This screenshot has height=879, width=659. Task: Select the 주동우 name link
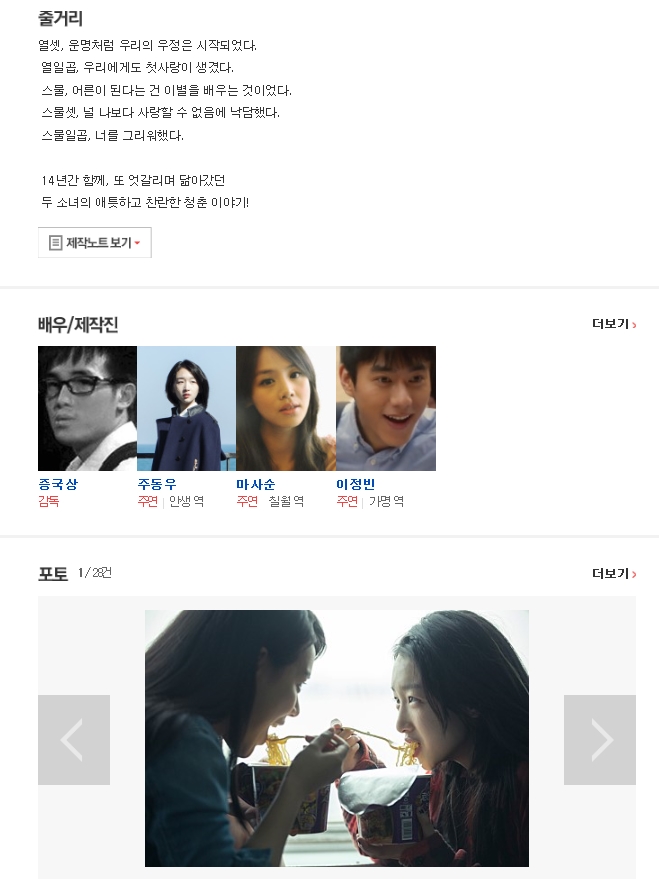157,484
